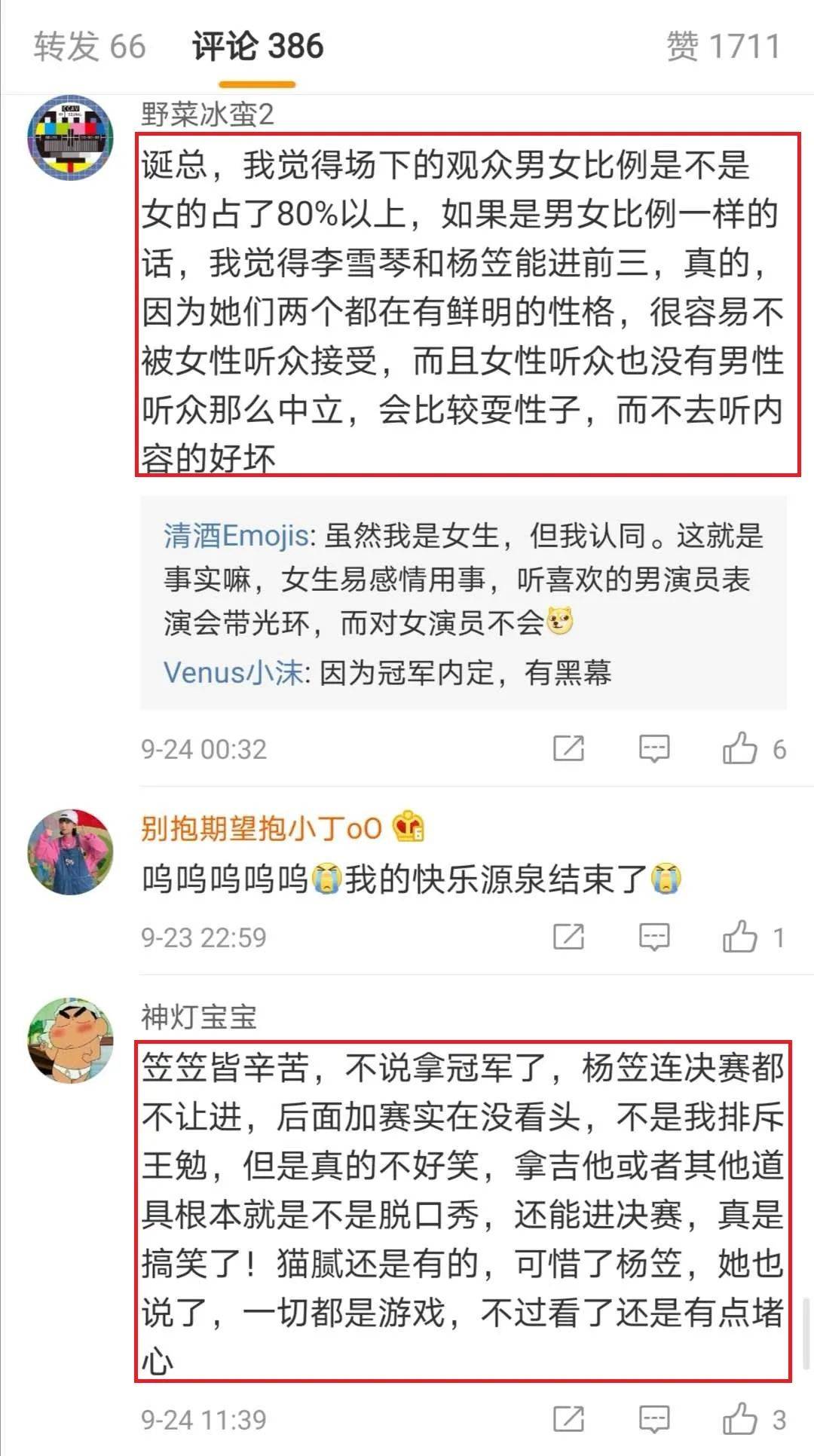Viewport: 814px width, 1456px height.
Task: Reply to 野菜冰蛮2's comment
Action: (653, 748)
